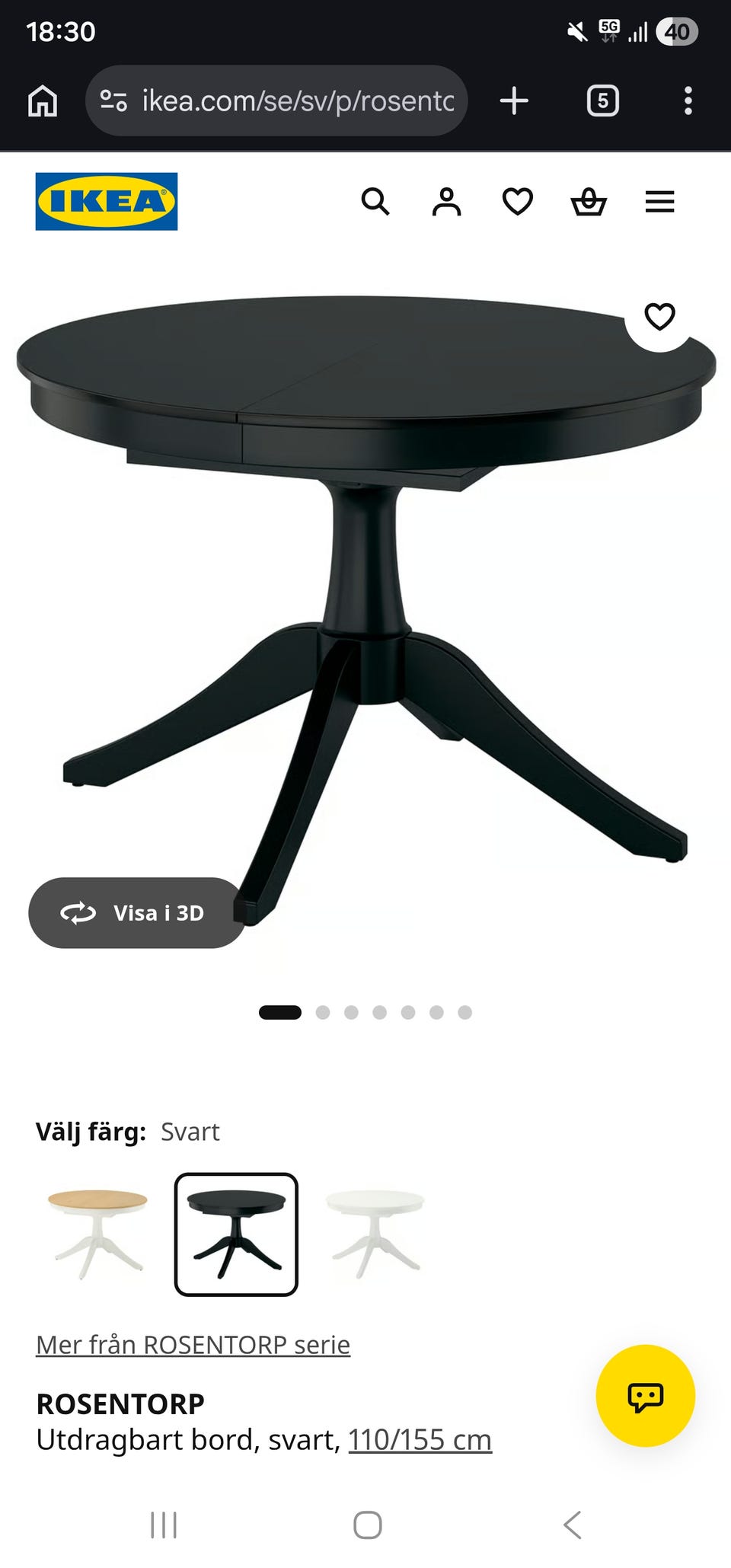Open IKEA site search
The height and width of the screenshot is (1568, 731).
click(375, 202)
